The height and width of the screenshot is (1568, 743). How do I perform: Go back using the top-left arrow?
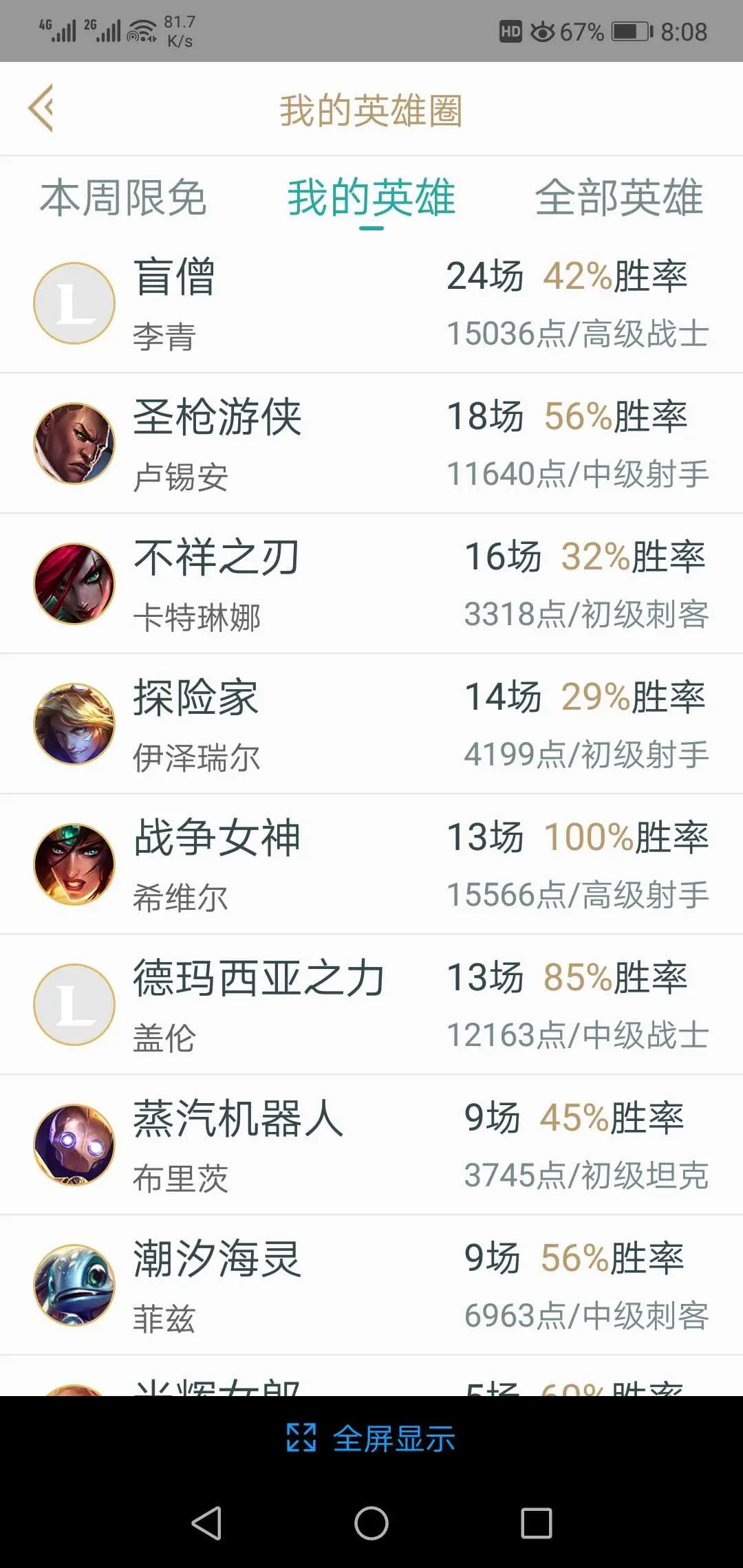tap(41, 108)
